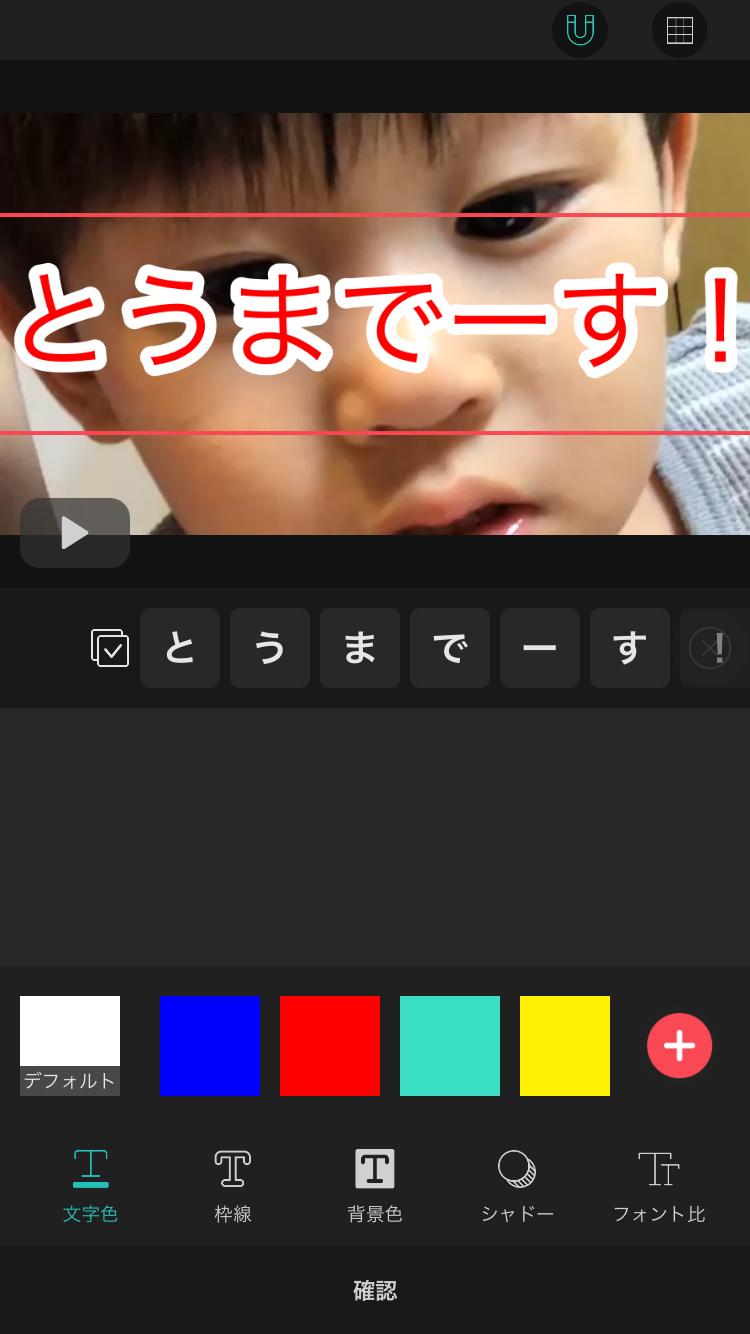This screenshot has height=1334, width=750.
Task: Tap the select-all characters checkbox icon
Action: (x=110, y=648)
